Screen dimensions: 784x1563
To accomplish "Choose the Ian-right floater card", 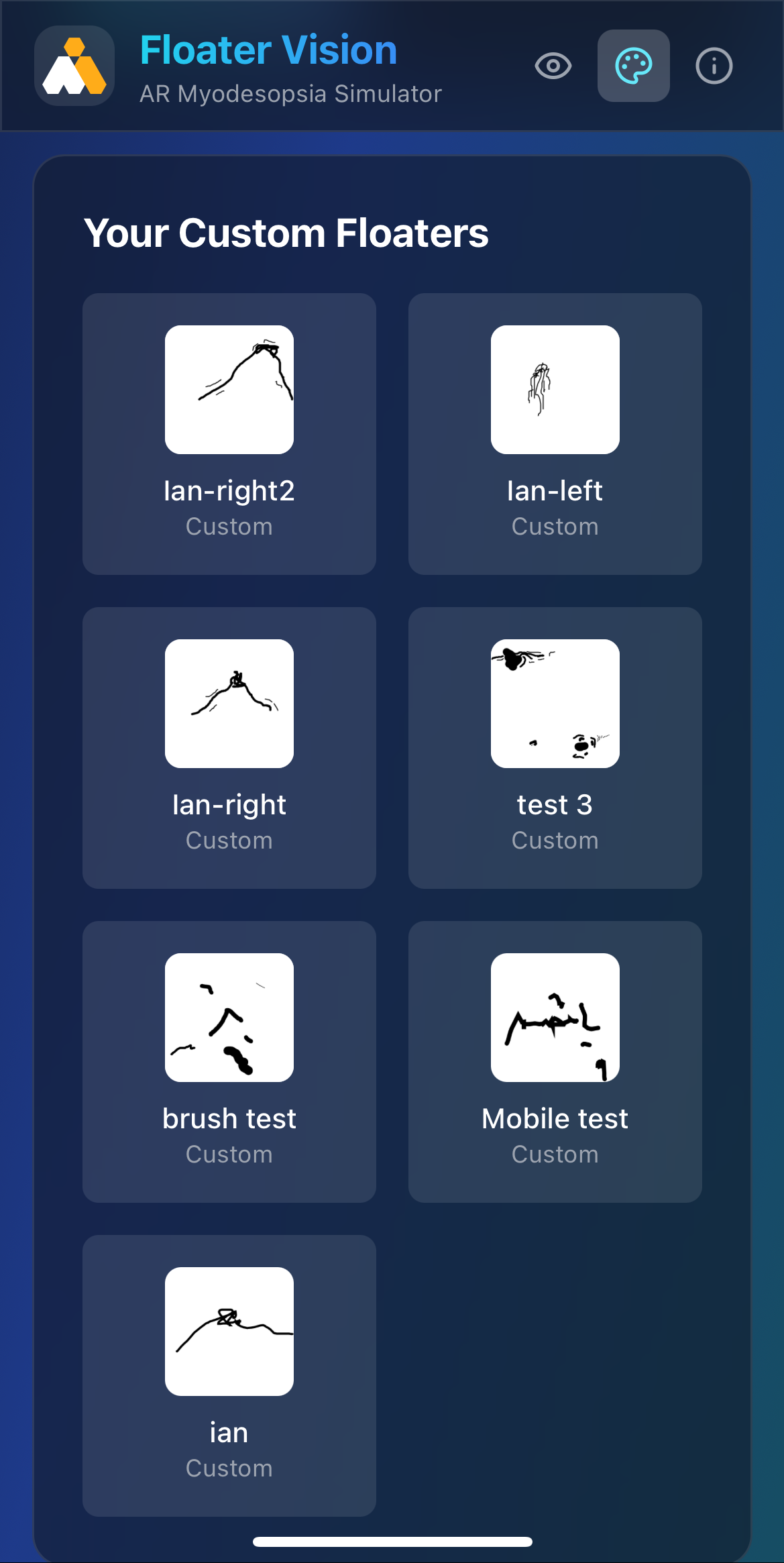I will point(229,747).
